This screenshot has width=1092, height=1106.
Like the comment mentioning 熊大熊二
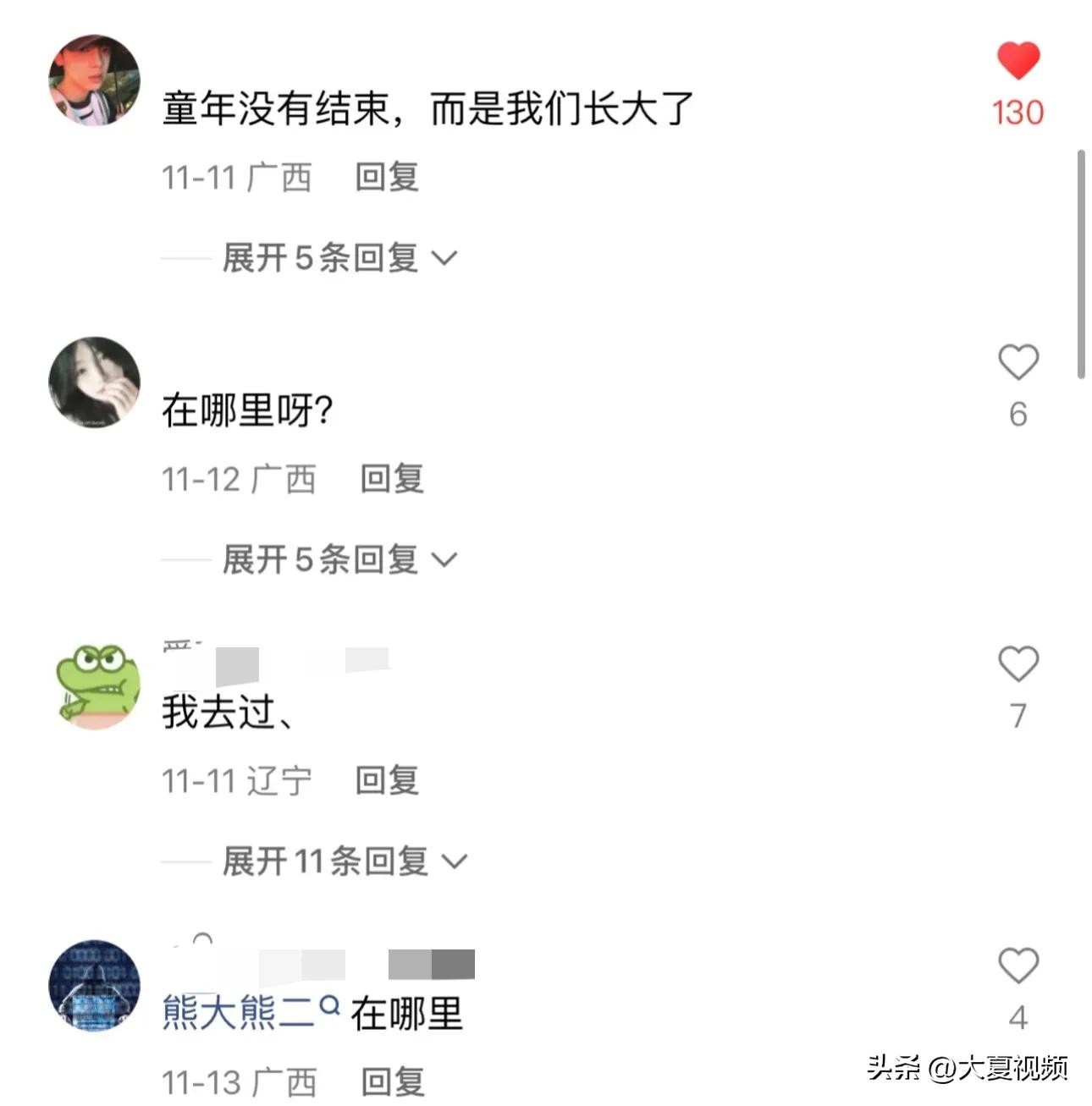pos(1018,966)
